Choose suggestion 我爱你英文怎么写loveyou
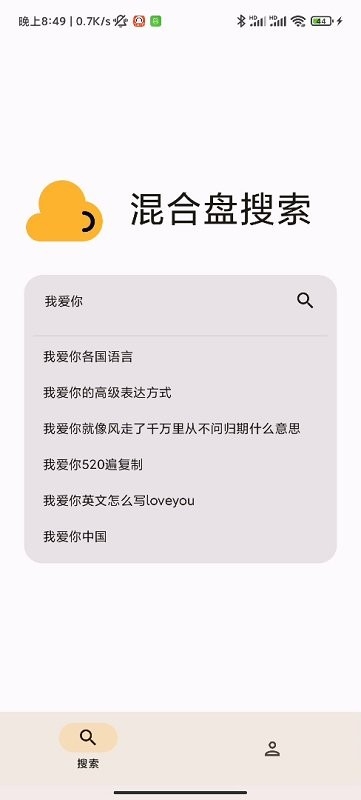Image resolution: width=361 pixels, height=800 pixels. (180, 501)
